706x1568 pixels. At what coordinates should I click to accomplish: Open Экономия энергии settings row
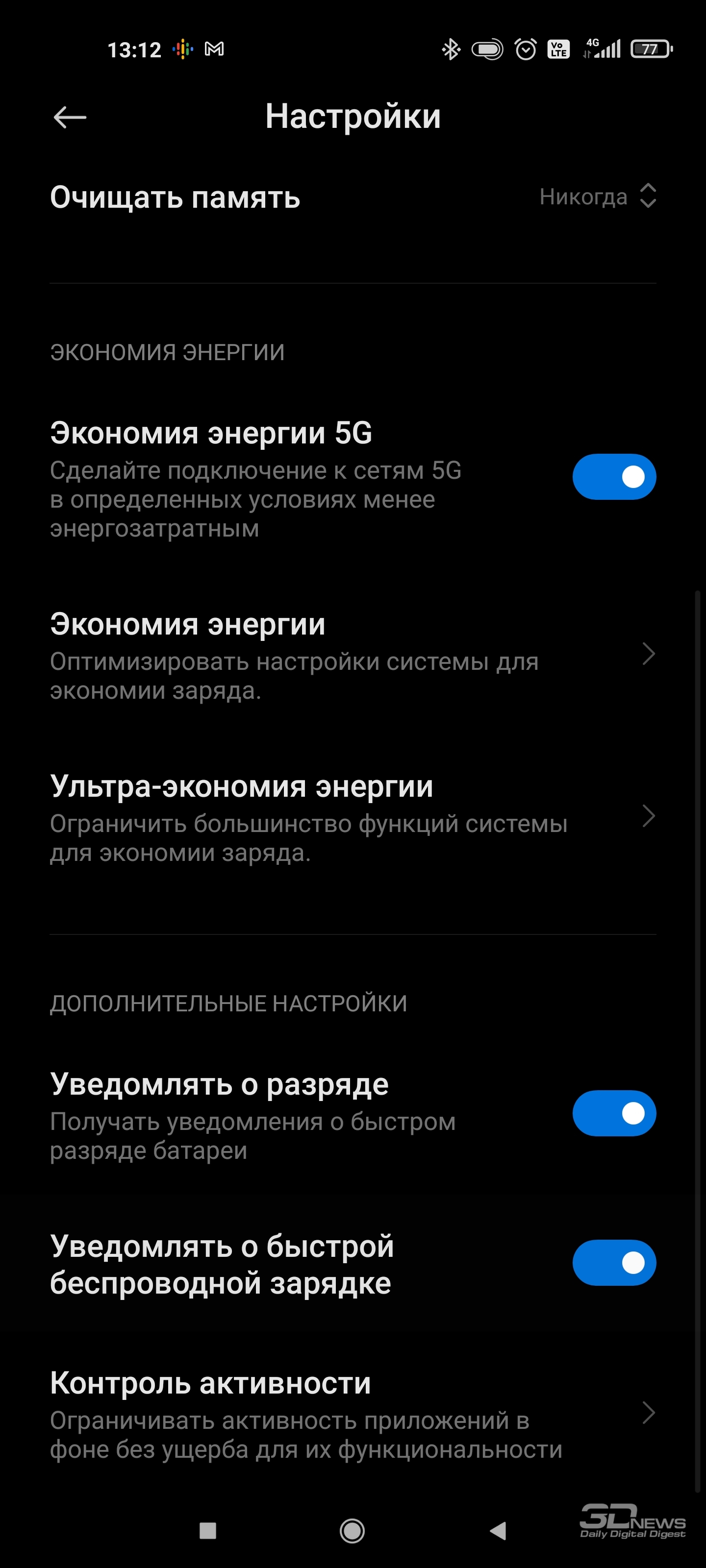click(353, 655)
